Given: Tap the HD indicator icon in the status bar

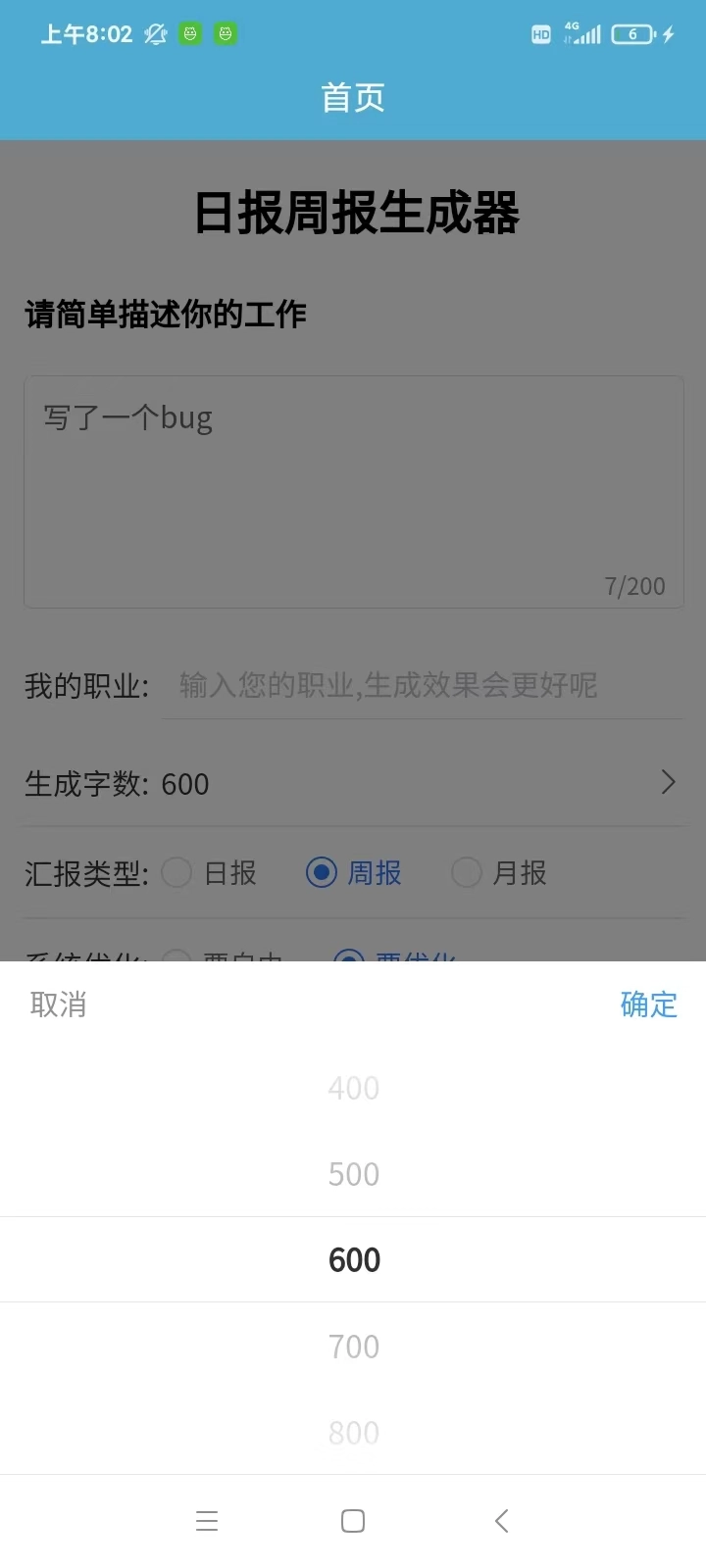Looking at the screenshot, I should (x=539, y=34).
